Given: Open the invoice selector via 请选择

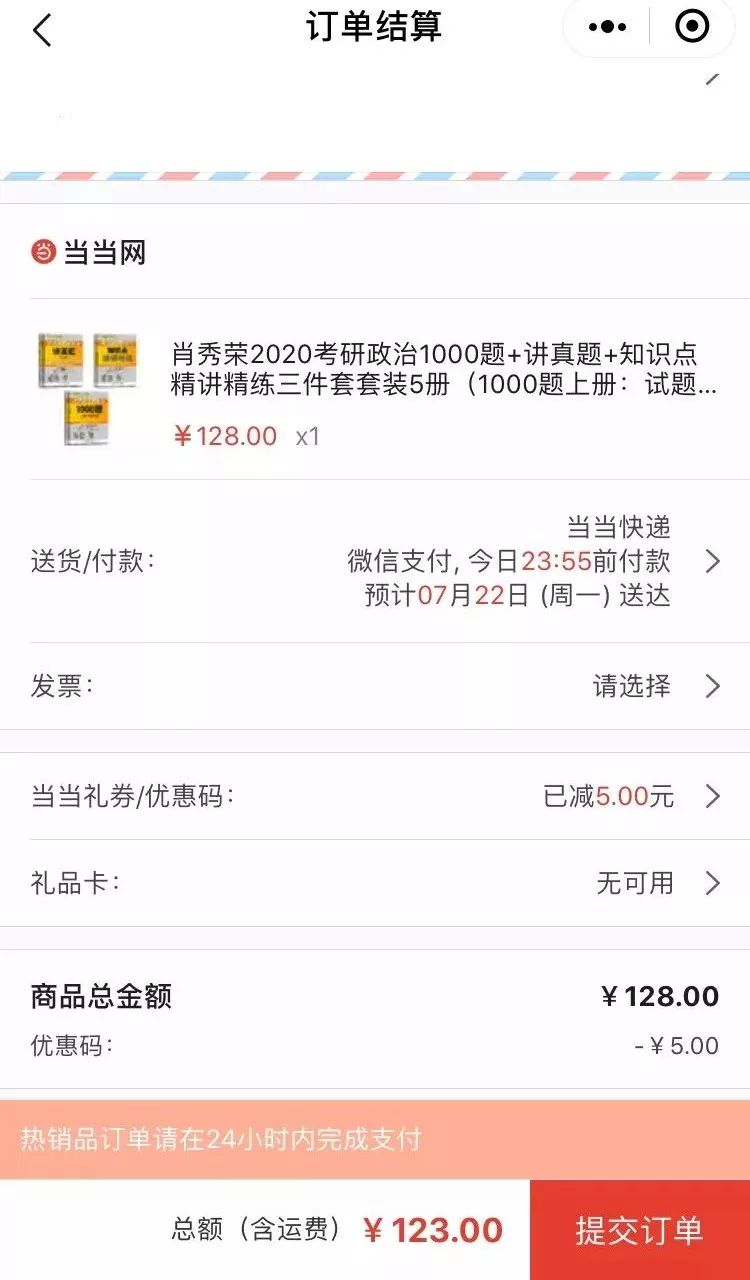Looking at the screenshot, I should 632,686.
